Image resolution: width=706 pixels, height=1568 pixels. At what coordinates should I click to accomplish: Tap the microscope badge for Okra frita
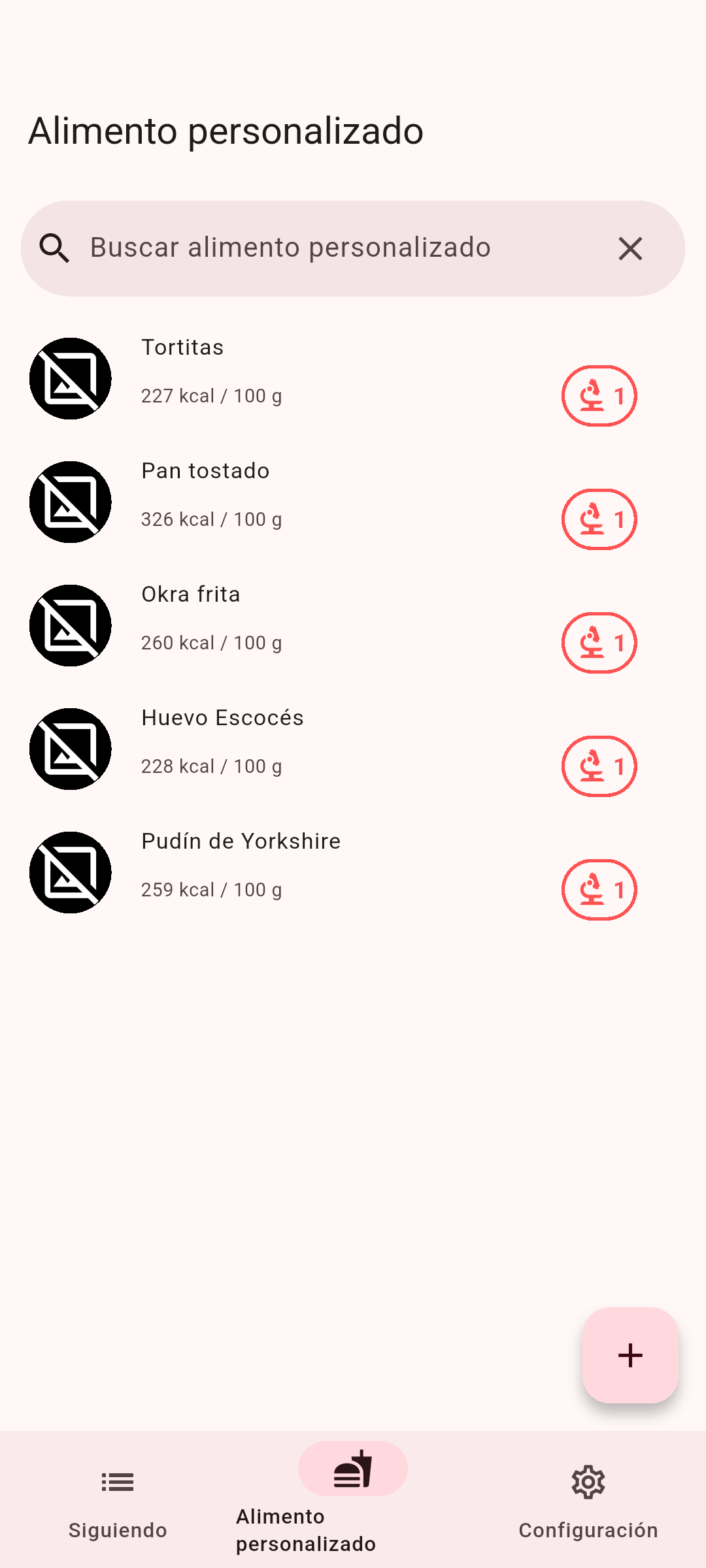click(x=599, y=643)
